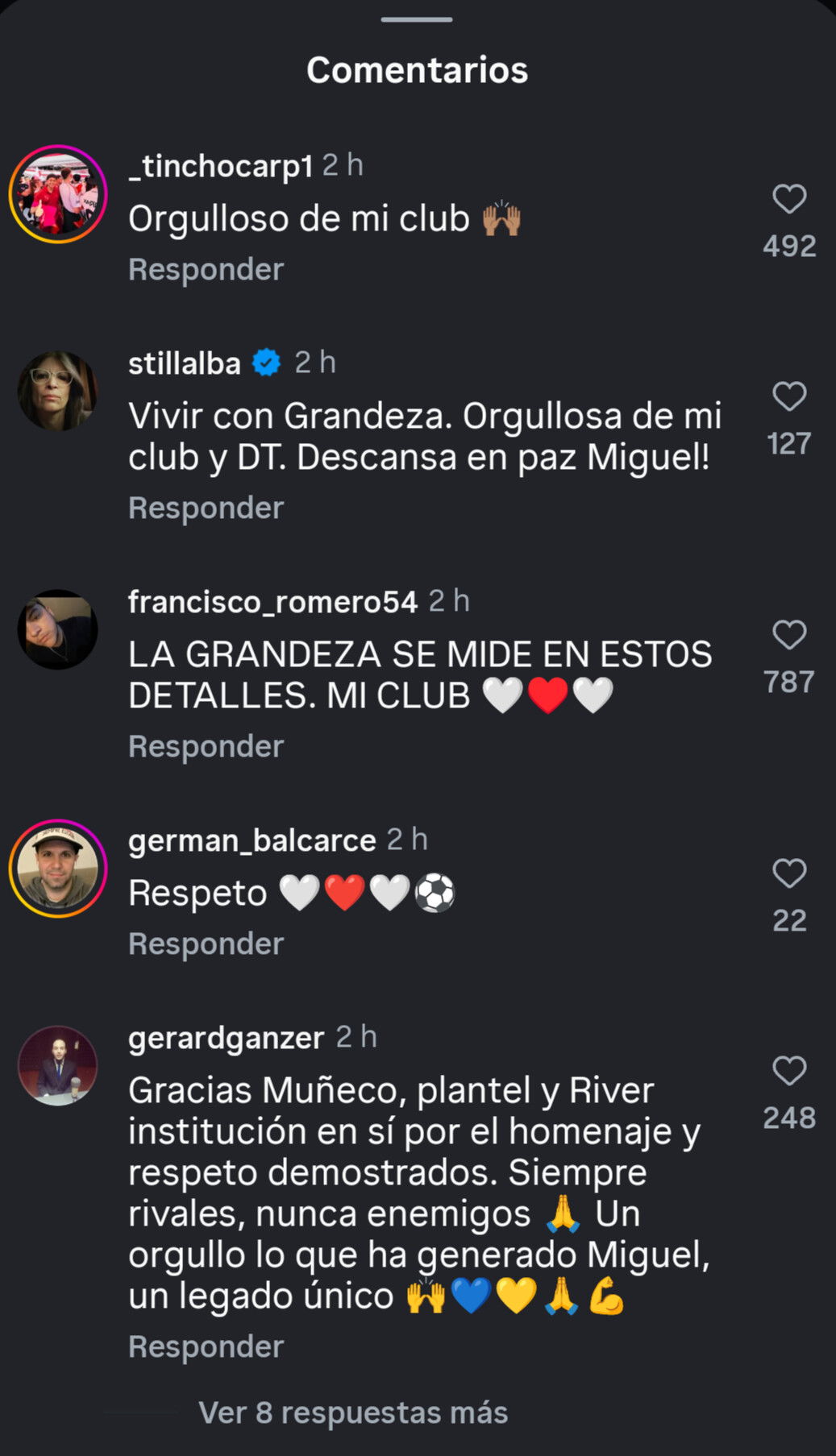Open _tinchocarp1's profile picture story
This screenshot has width=836, height=1456.
point(58,194)
